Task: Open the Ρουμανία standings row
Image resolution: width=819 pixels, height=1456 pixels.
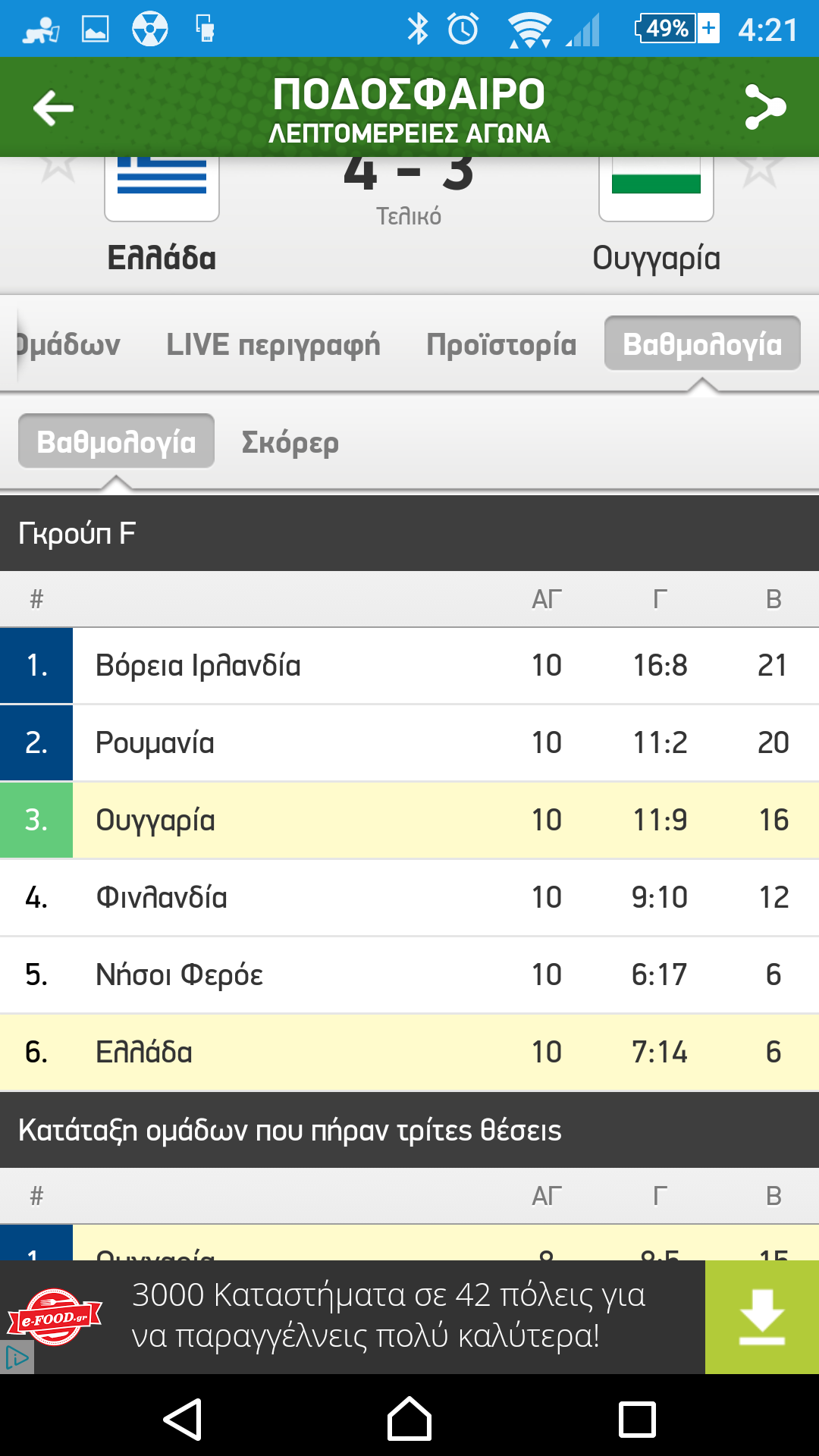Action: (x=409, y=743)
